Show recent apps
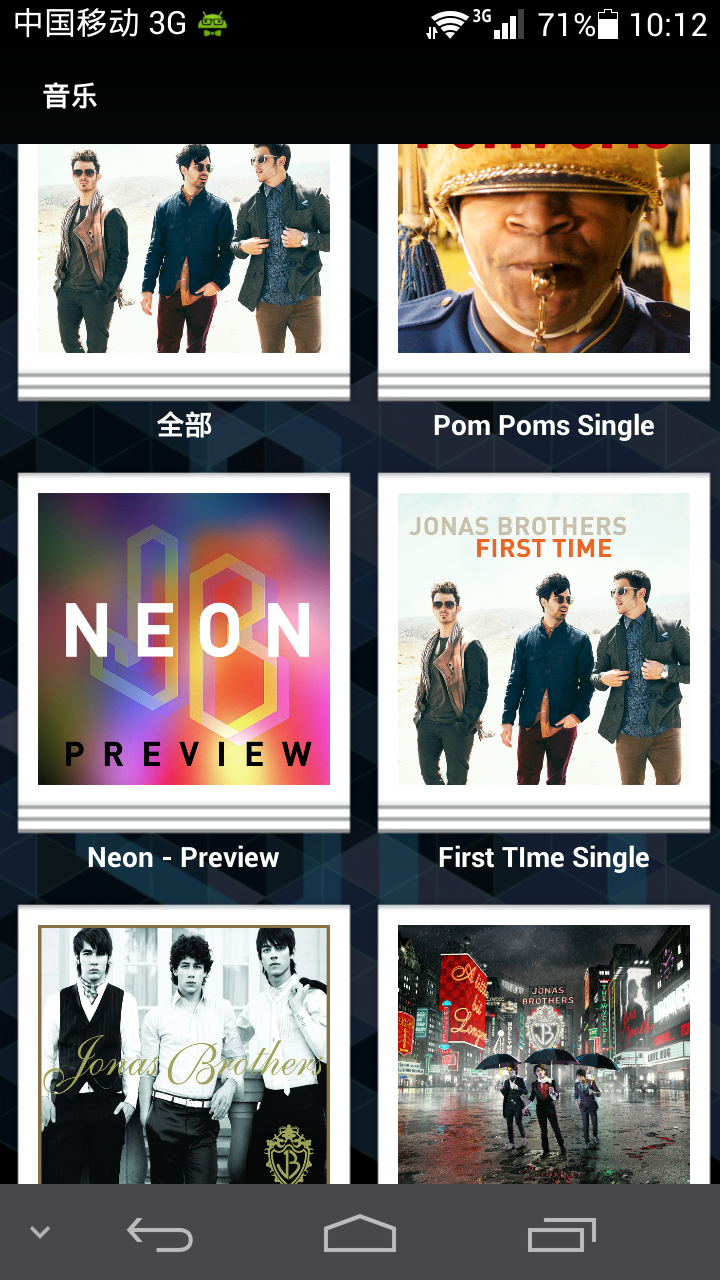 561,1234
